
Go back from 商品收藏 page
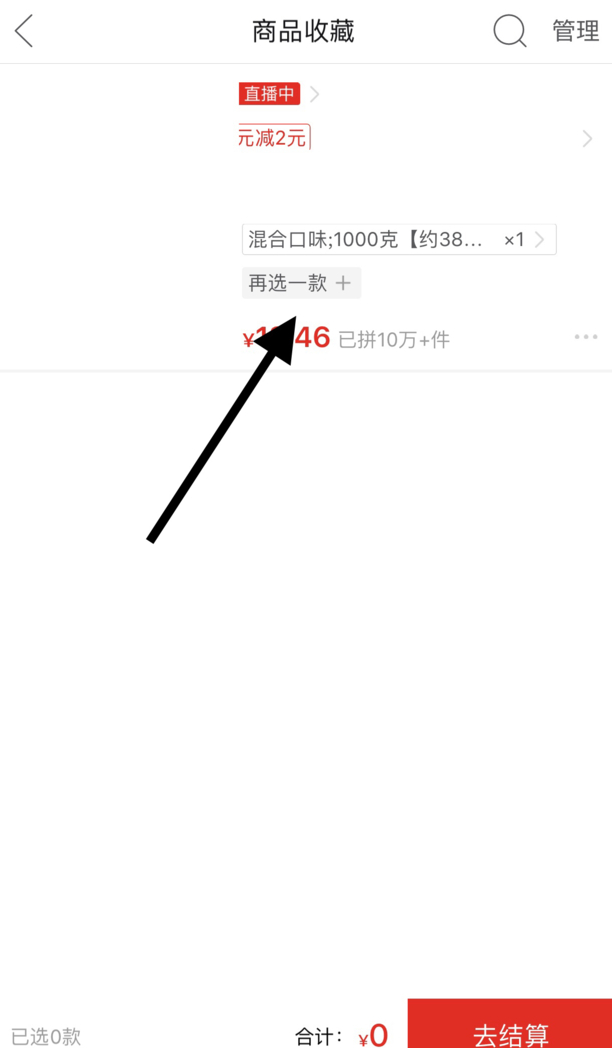click(24, 31)
